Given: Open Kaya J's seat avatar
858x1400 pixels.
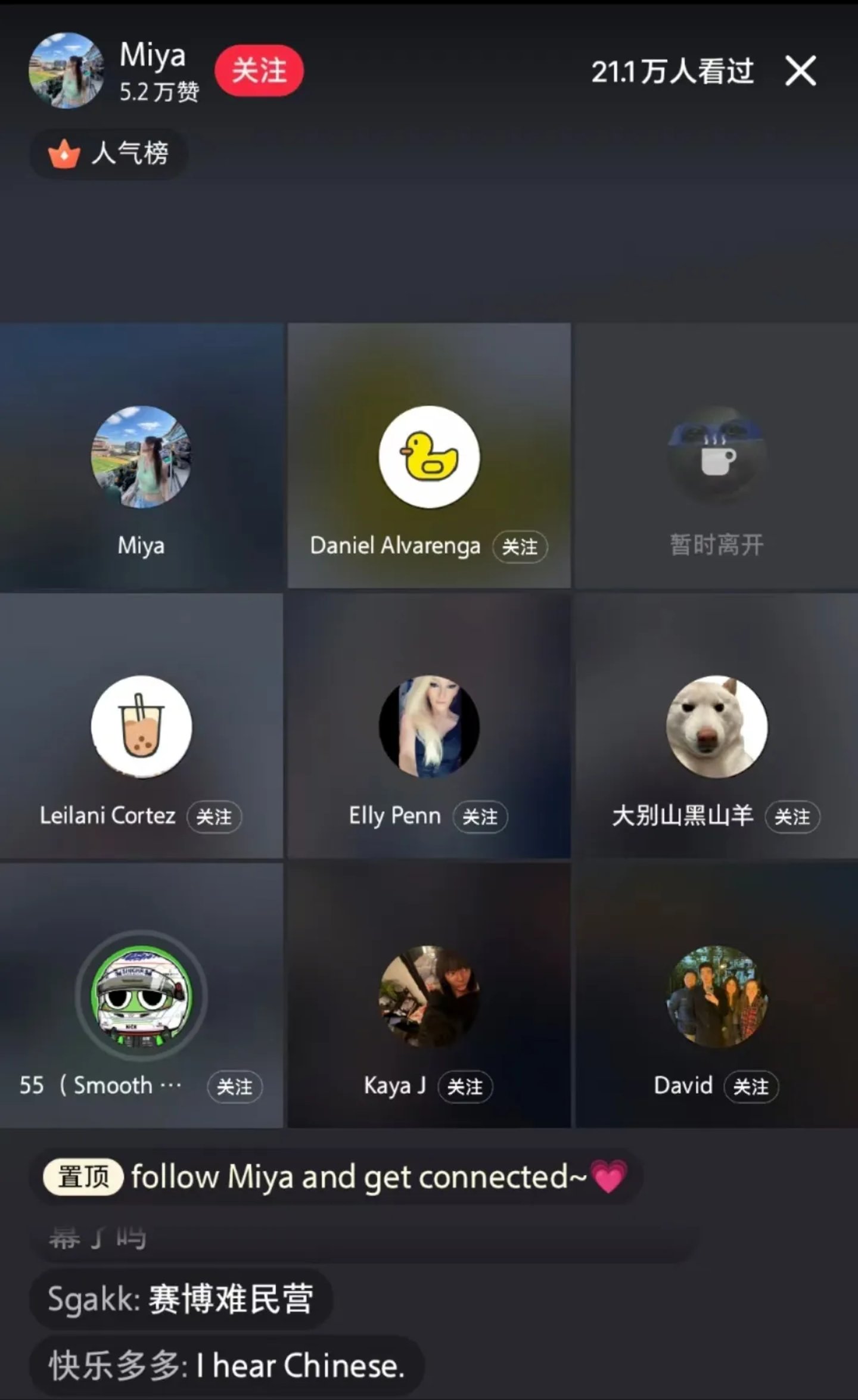Looking at the screenshot, I should coord(429,996).
